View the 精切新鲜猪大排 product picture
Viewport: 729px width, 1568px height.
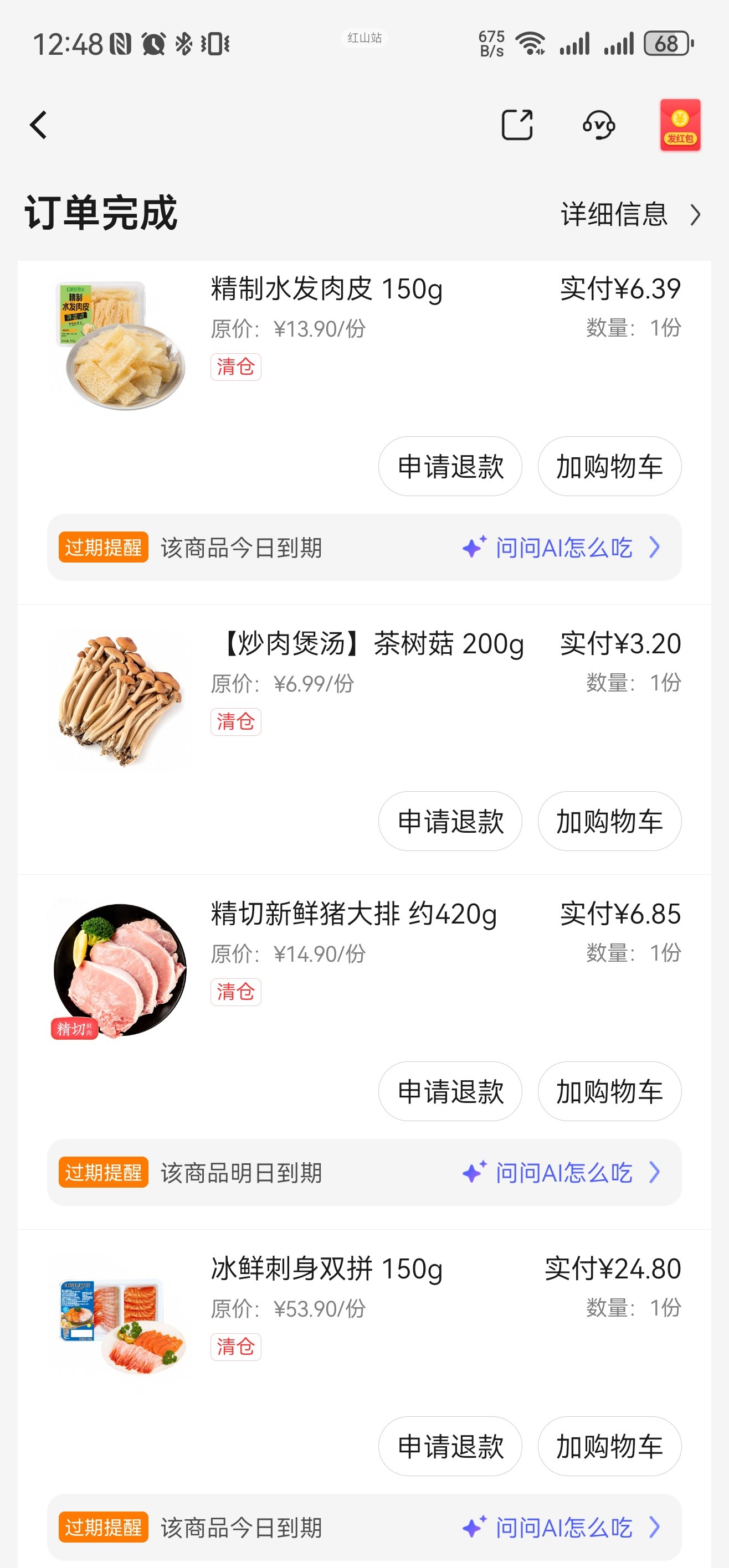pos(121,970)
